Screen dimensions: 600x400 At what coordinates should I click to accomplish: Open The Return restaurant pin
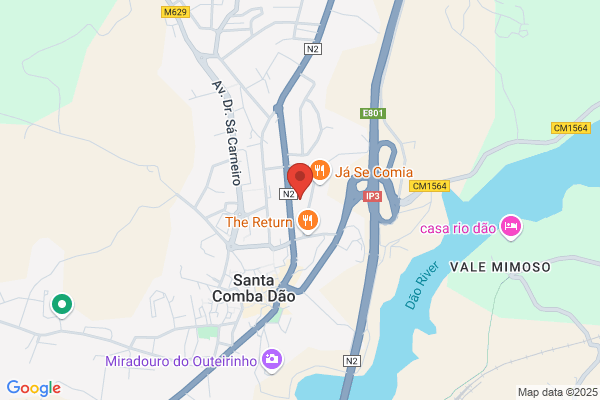click(308, 222)
